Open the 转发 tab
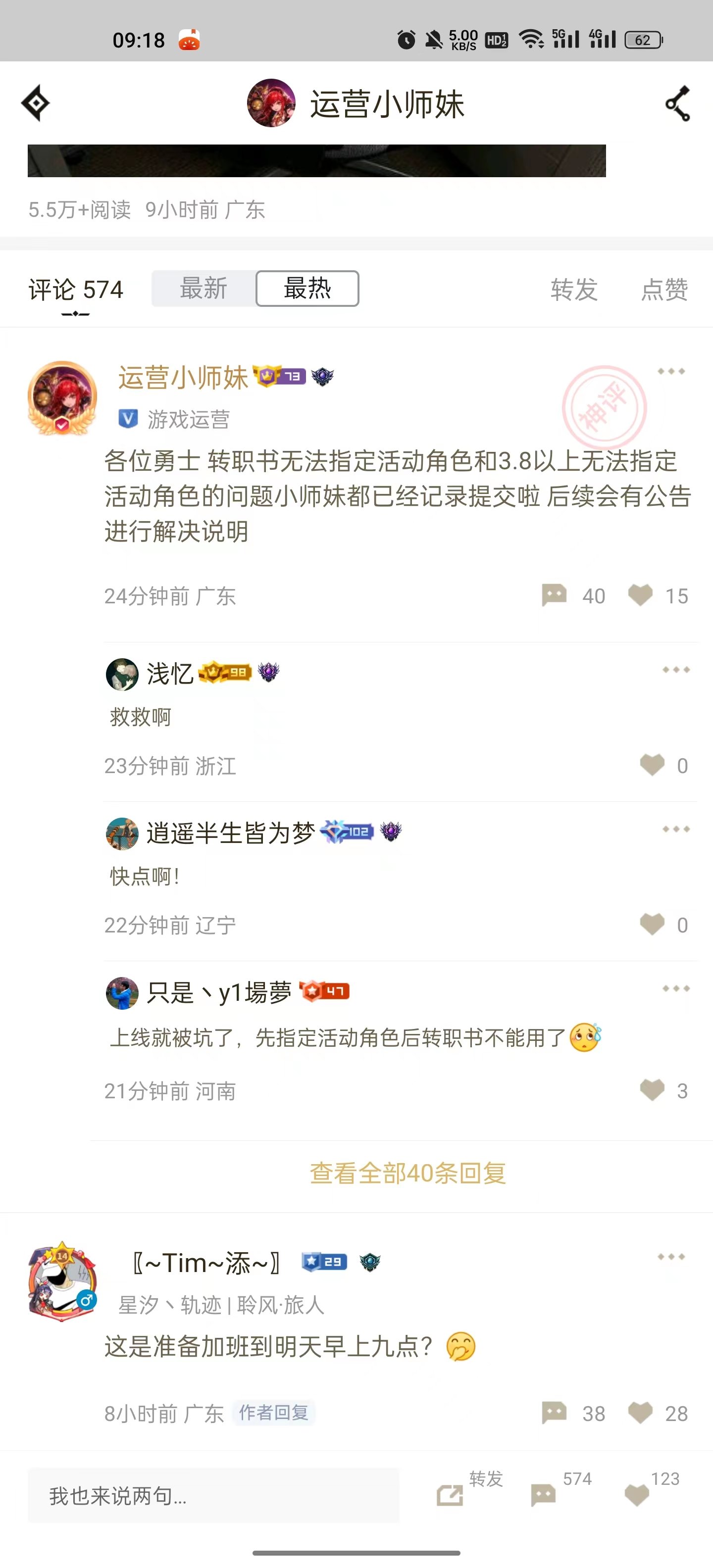The image size is (713, 1568). 573,290
